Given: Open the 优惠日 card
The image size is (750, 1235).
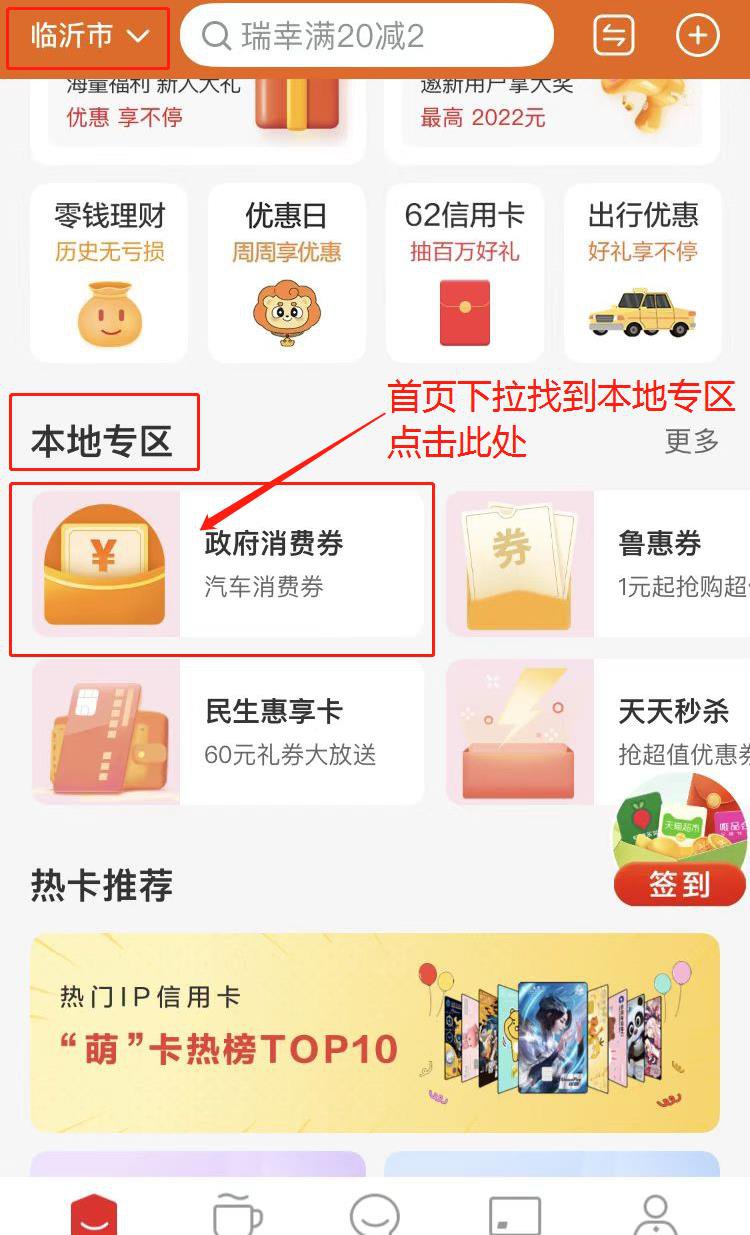Looking at the screenshot, I should coord(287,272).
